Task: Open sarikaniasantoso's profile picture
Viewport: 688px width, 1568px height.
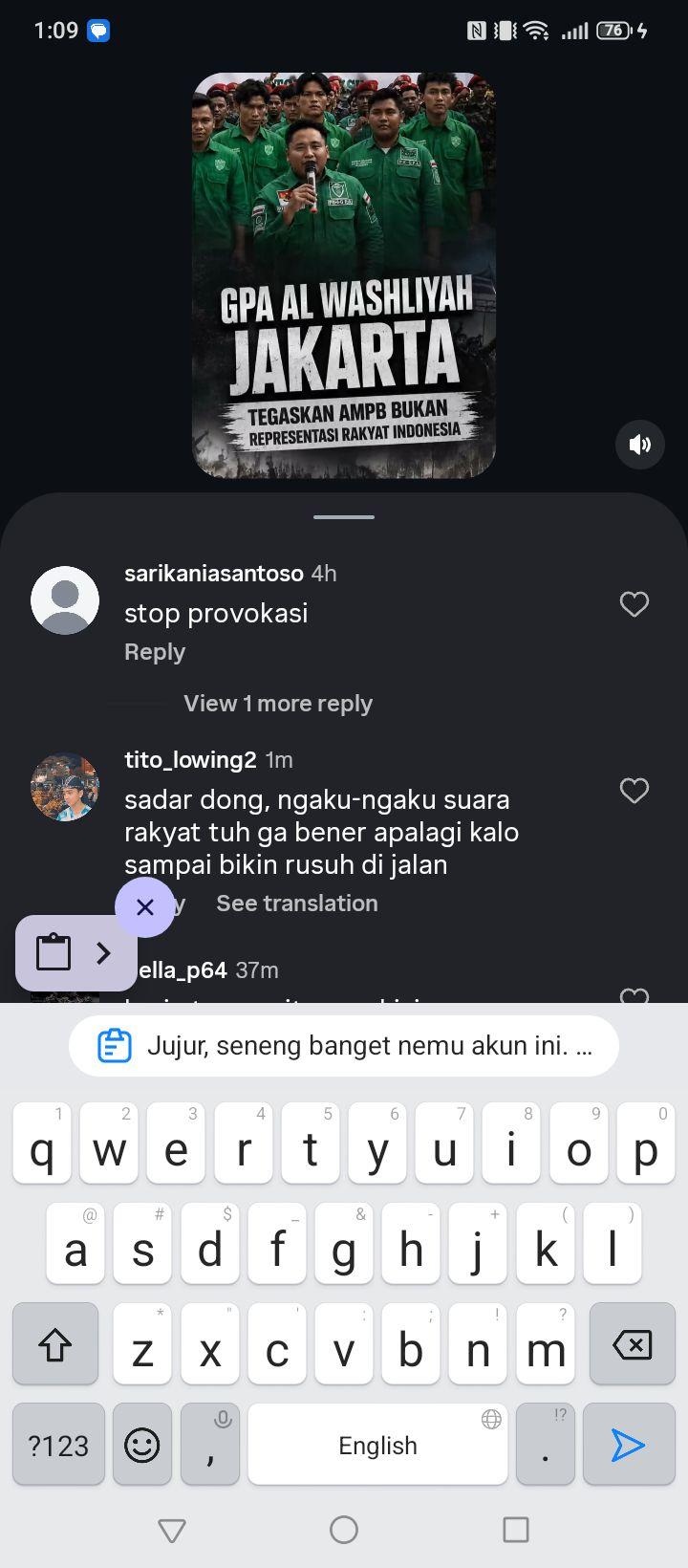Action: tap(65, 600)
